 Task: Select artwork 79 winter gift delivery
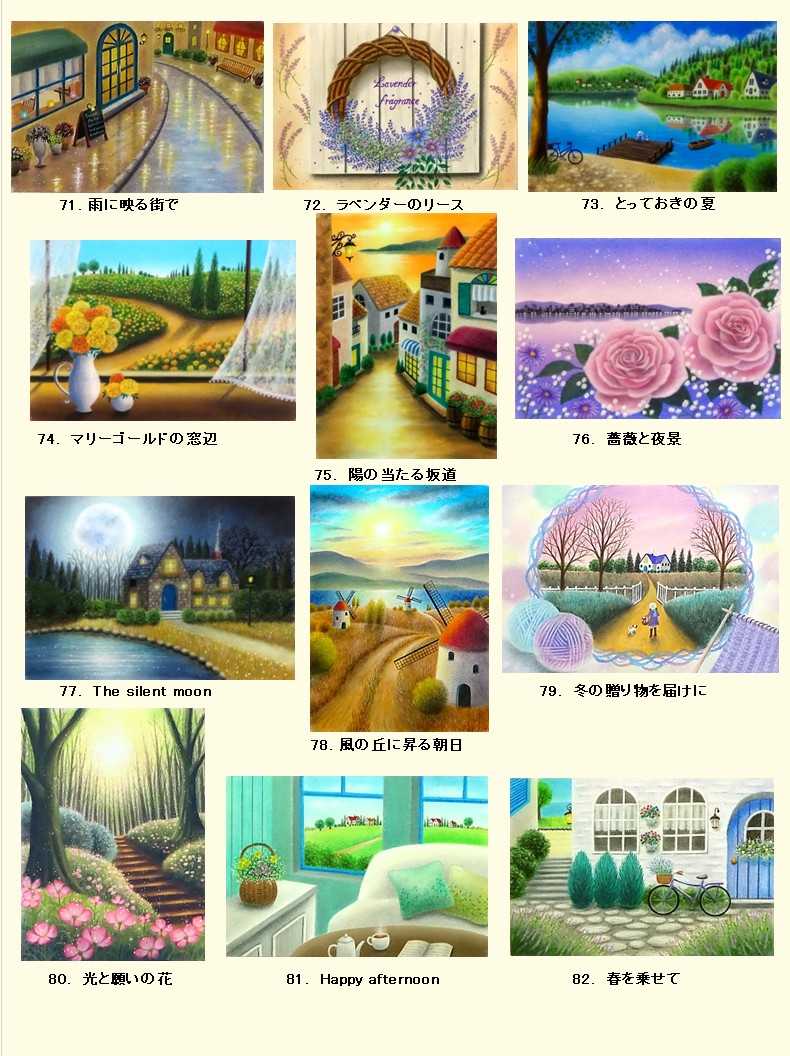click(x=640, y=579)
